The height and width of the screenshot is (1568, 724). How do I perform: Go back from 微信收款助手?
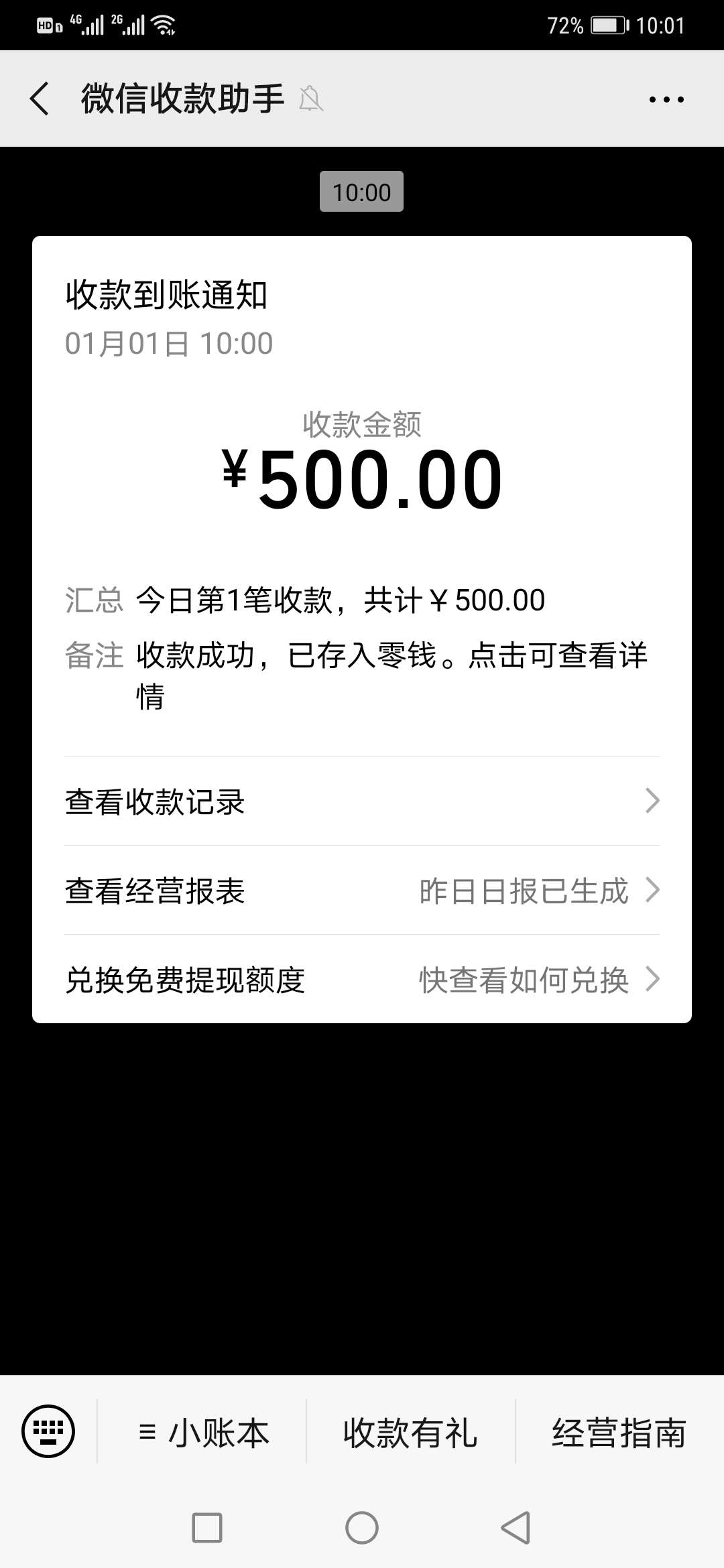[40, 99]
